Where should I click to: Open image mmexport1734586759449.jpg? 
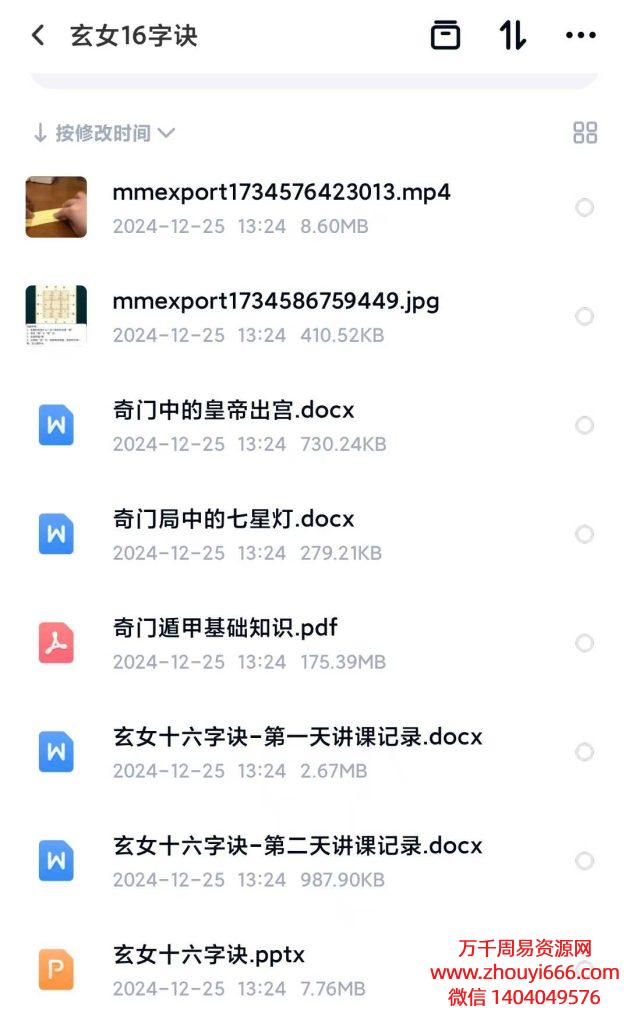(x=275, y=301)
